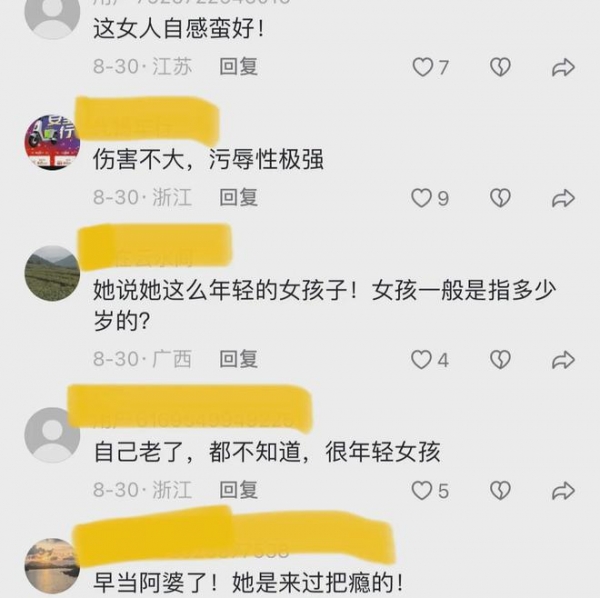
Task: Reply to "伤害不大，污辱性极强"
Action: click(x=239, y=198)
